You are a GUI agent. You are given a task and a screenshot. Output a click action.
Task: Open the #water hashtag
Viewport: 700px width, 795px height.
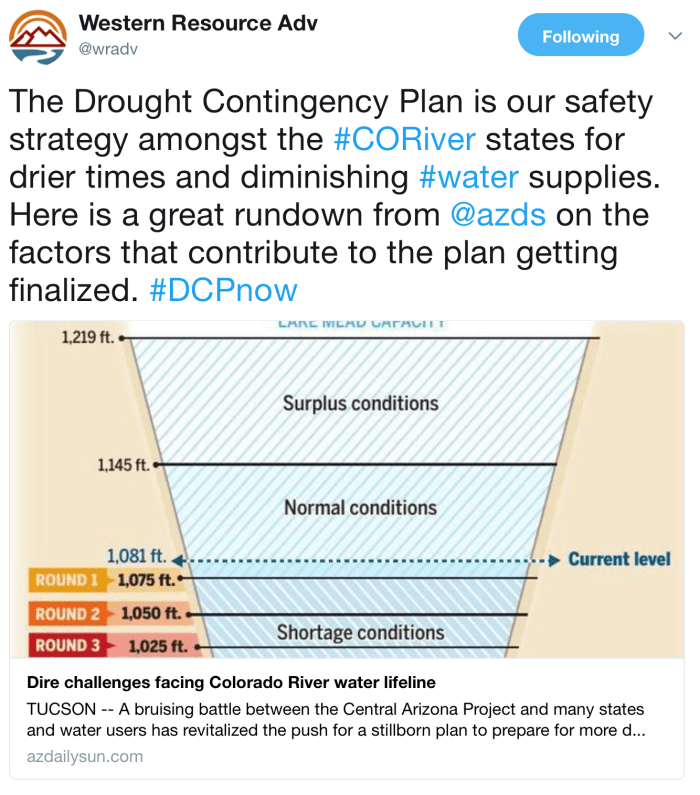coord(468,176)
